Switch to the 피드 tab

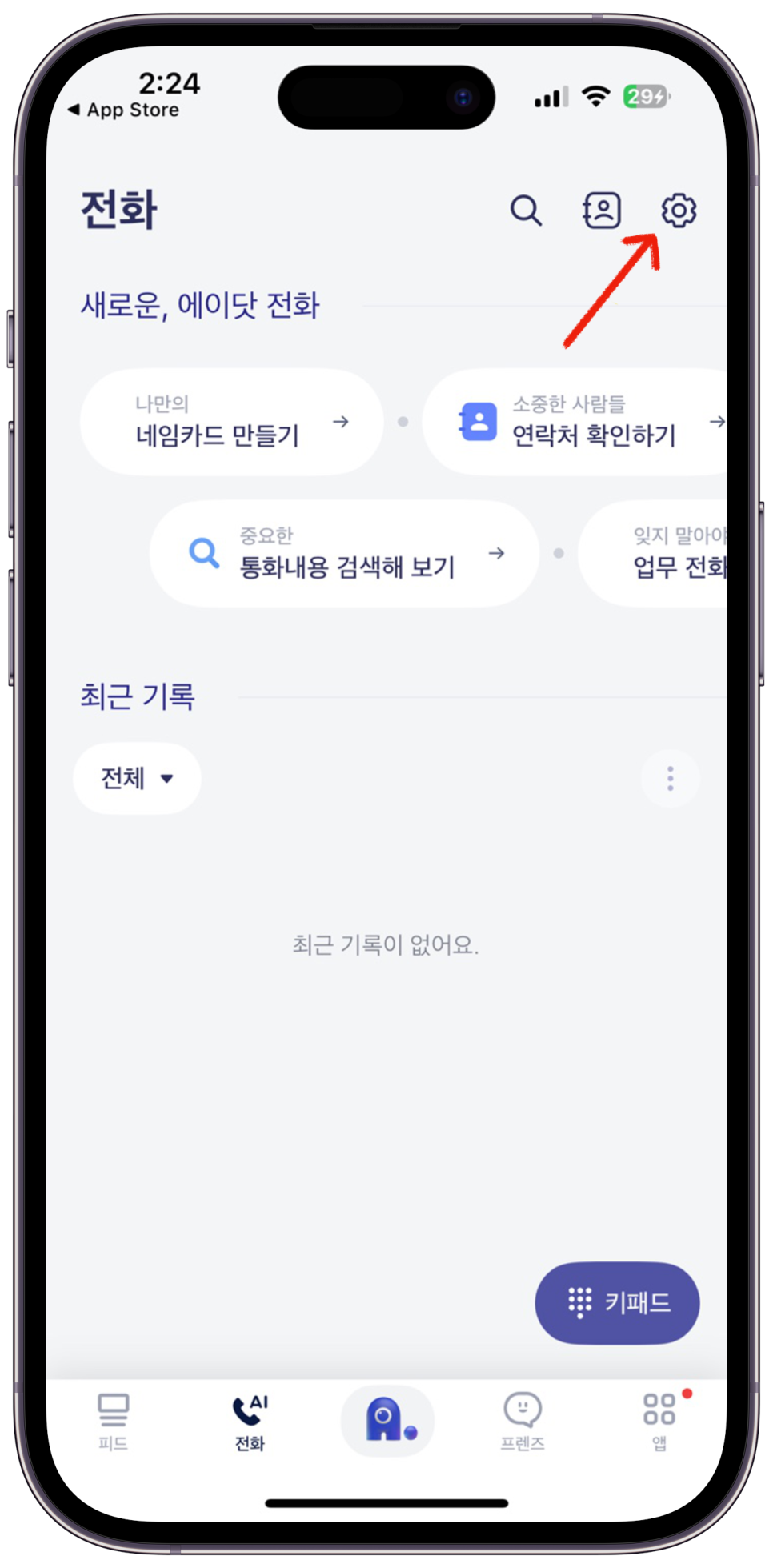[x=114, y=1422]
